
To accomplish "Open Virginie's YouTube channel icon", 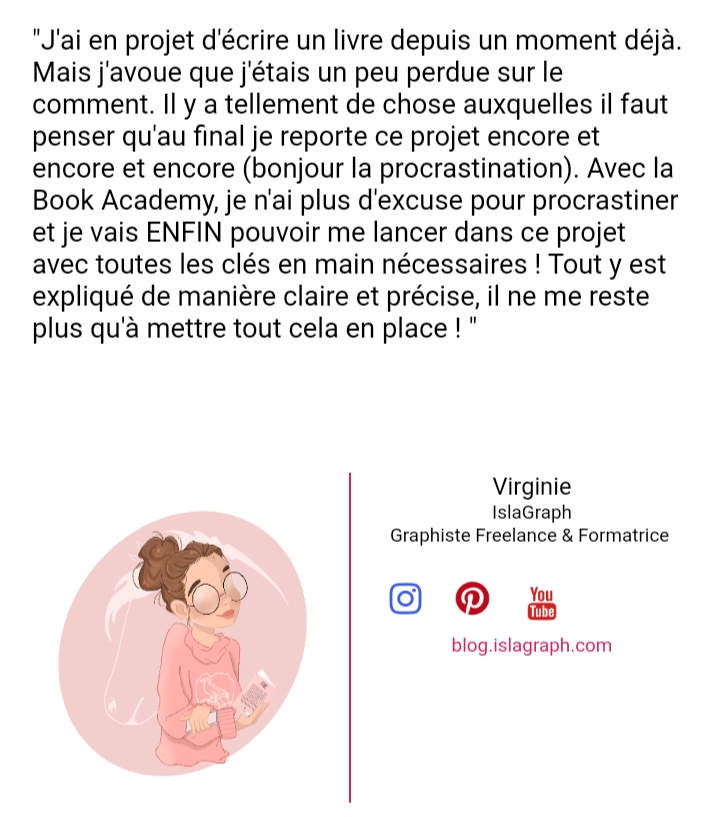I will (541, 602).
